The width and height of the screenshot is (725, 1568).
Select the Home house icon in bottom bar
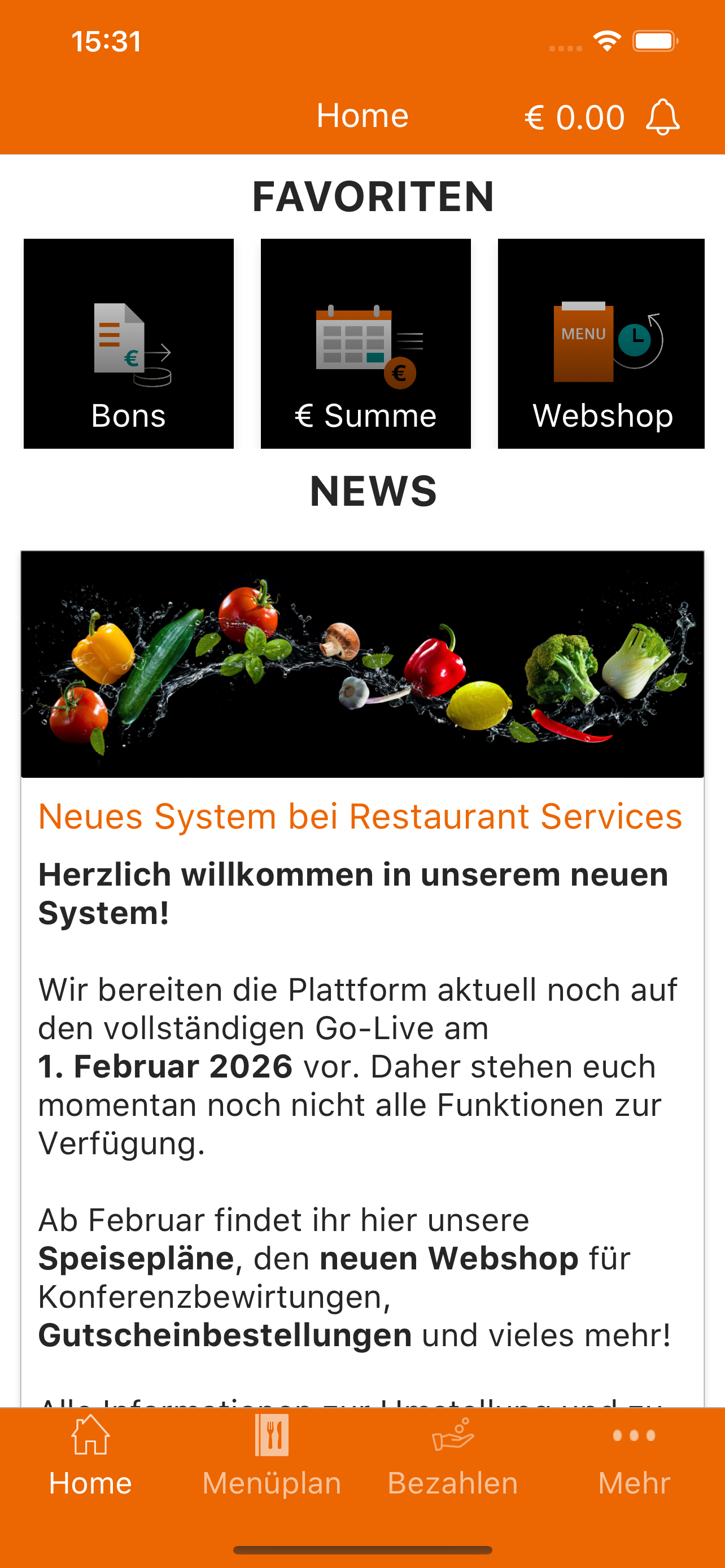90,1435
